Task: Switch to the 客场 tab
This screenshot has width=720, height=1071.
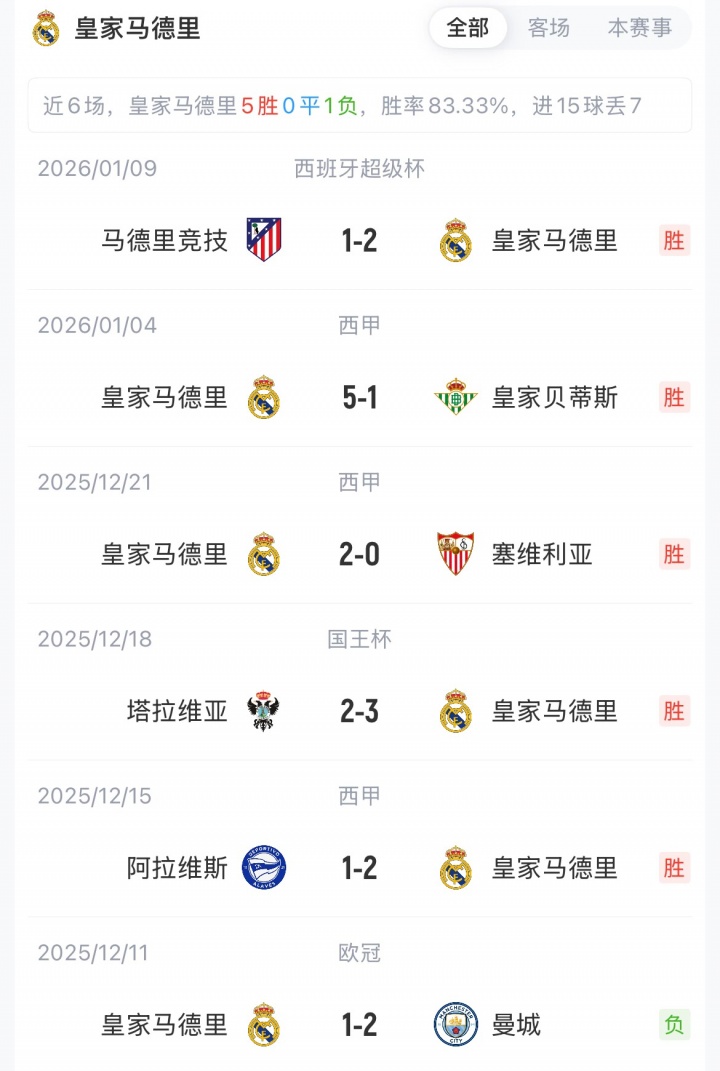Action: tap(549, 28)
